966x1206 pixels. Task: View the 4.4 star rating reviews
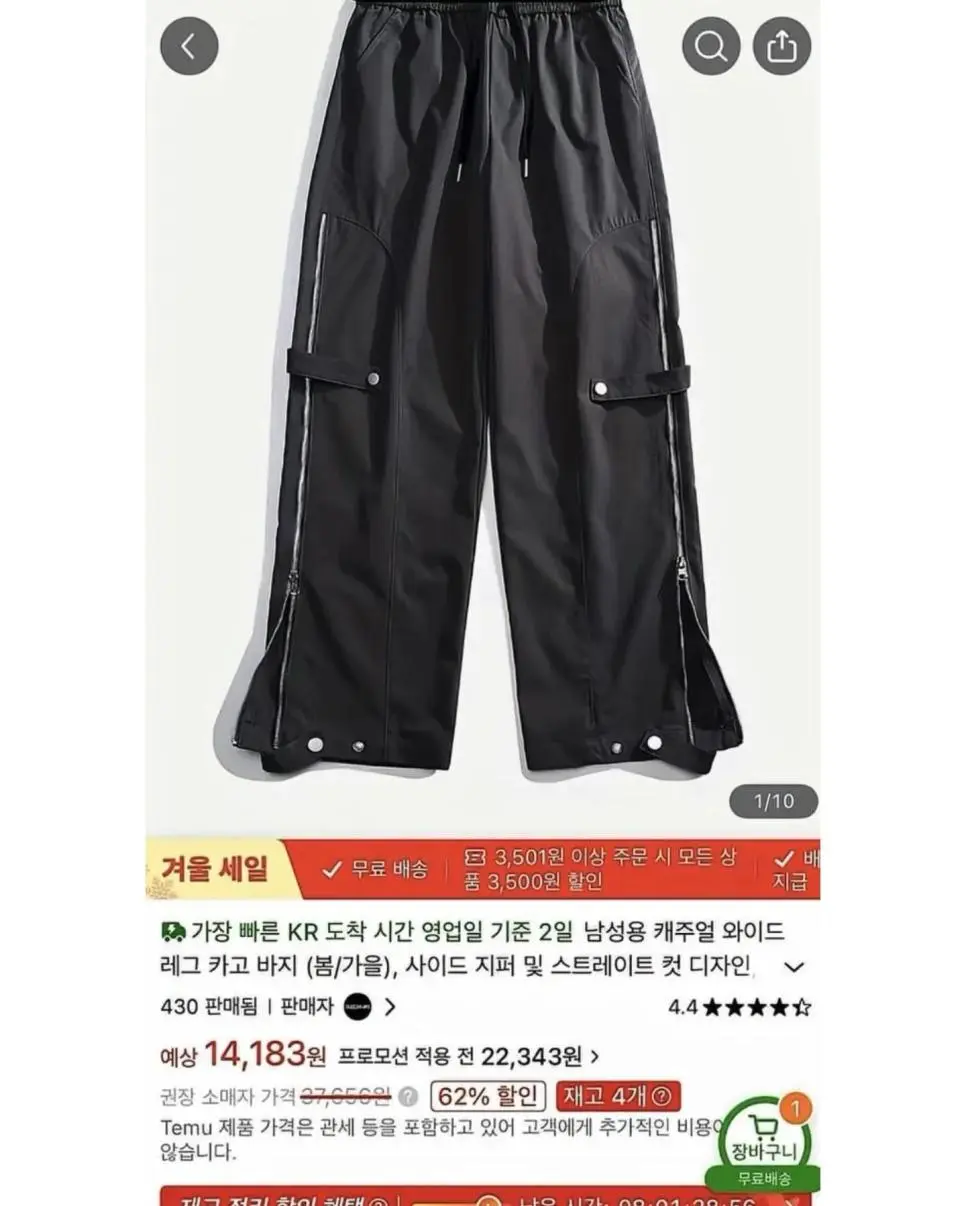pyautogui.click(x=739, y=1007)
